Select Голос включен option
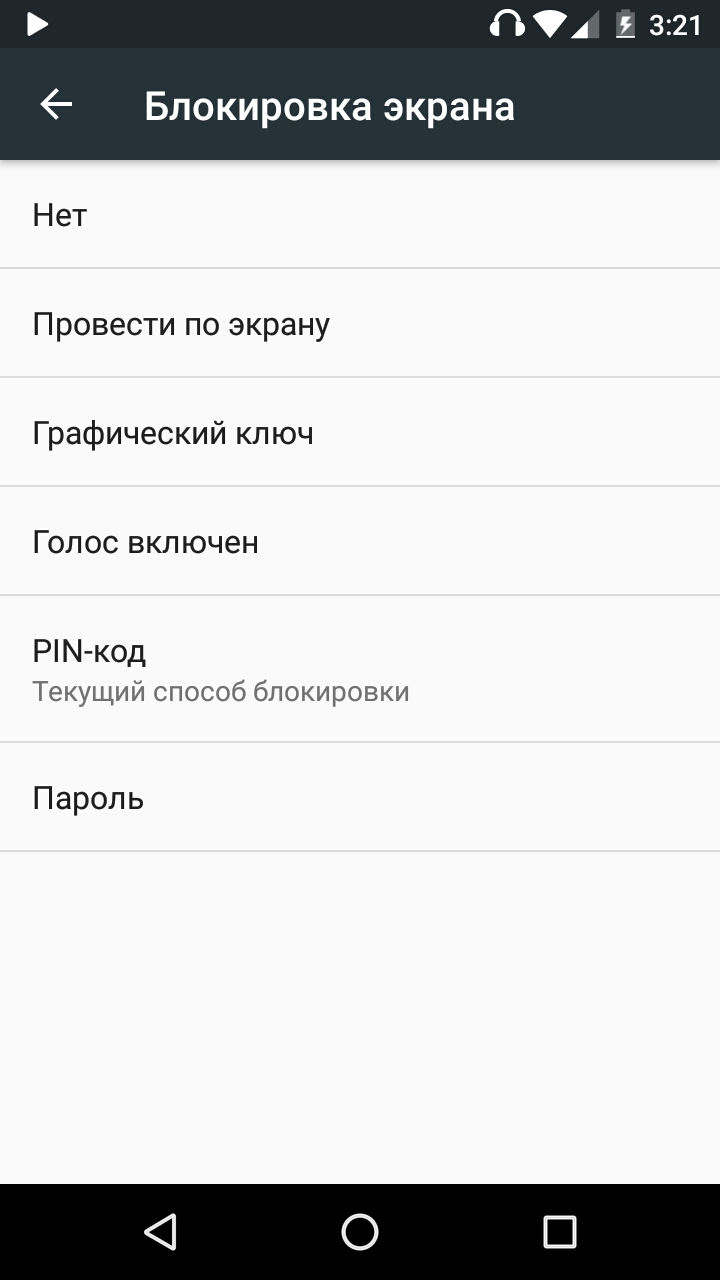The image size is (720, 1280). (360, 541)
